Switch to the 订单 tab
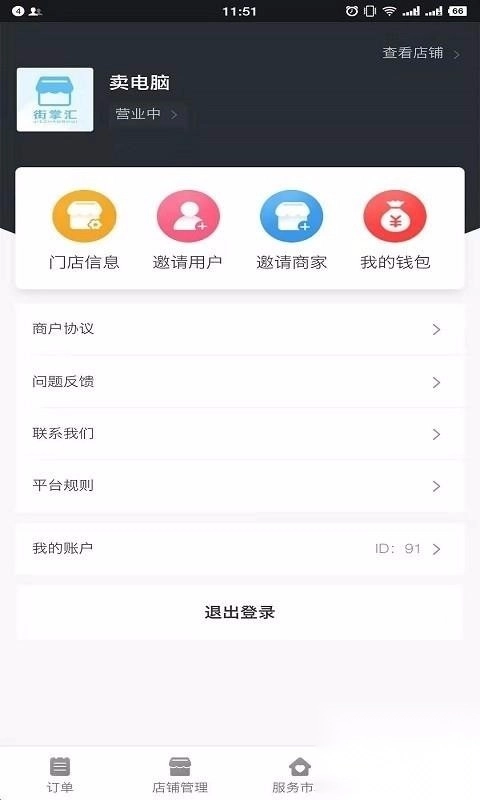Image resolution: width=480 pixels, height=800 pixels. tap(60, 775)
